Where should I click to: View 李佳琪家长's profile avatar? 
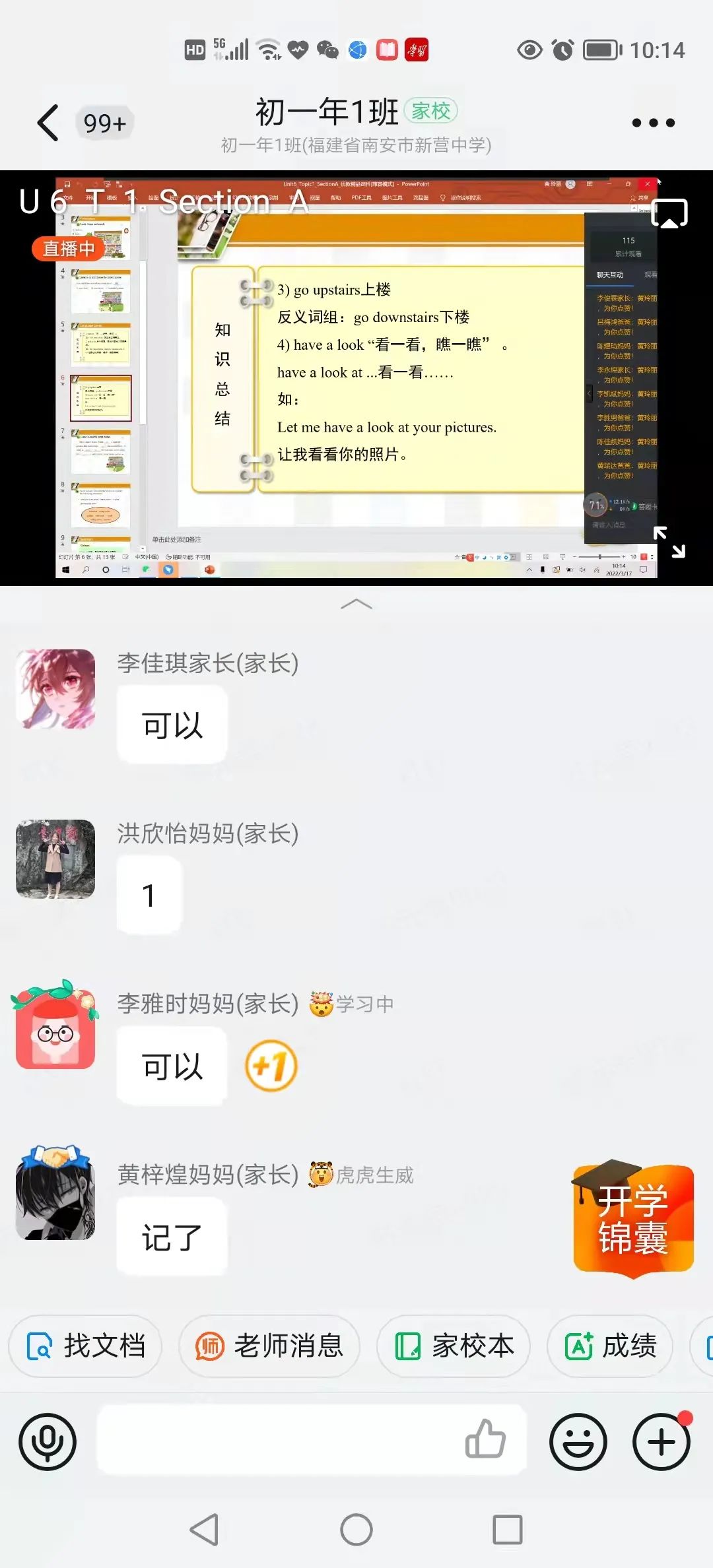(x=55, y=689)
